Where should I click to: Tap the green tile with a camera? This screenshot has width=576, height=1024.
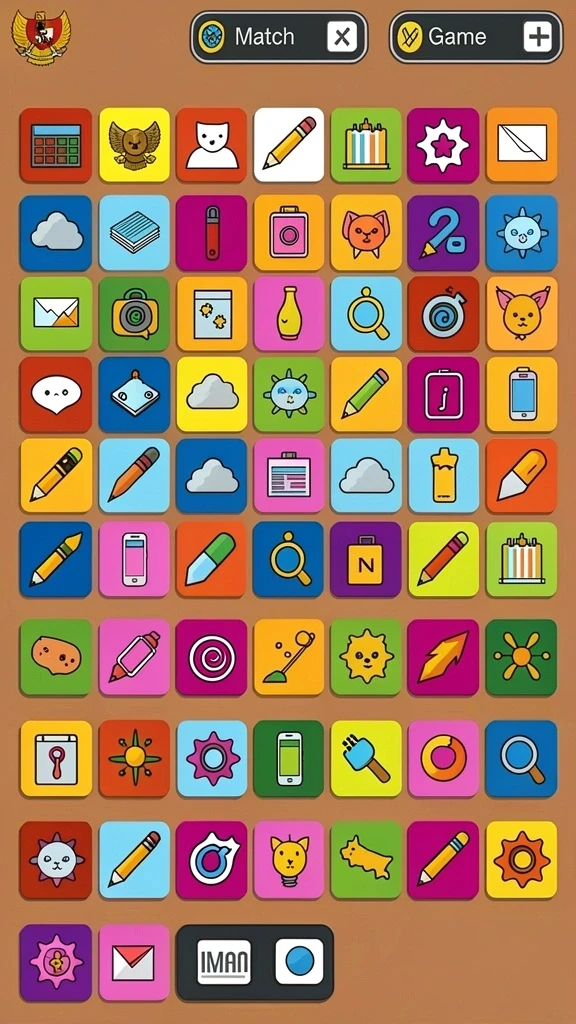pyautogui.click(x=135, y=313)
